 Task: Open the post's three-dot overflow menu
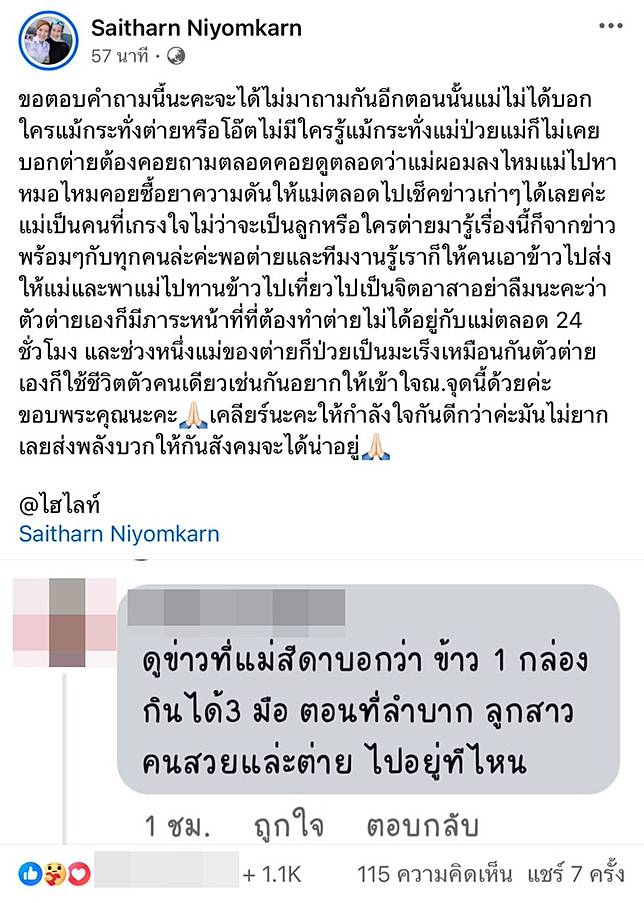[x=612, y=26]
